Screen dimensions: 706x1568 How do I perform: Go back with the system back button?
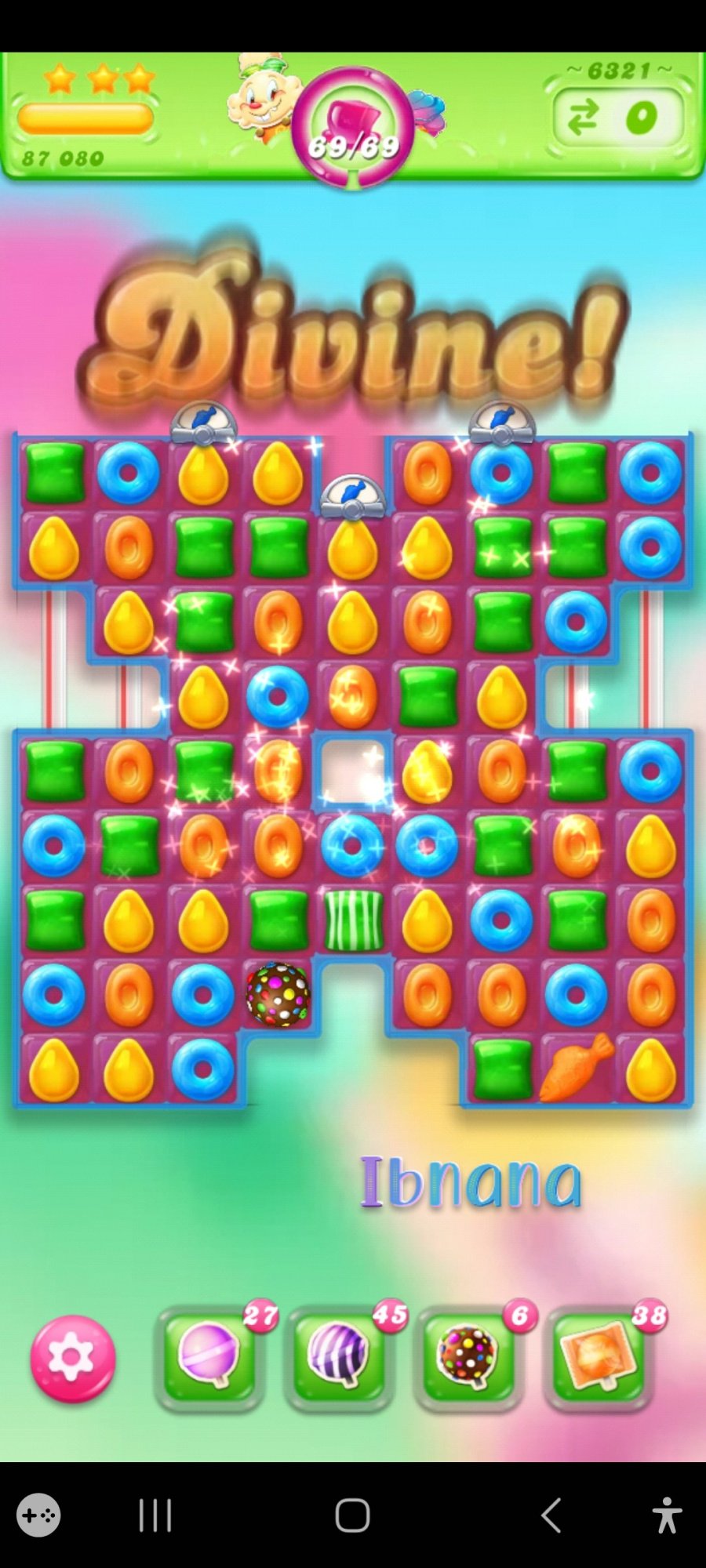click(551, 1515)
